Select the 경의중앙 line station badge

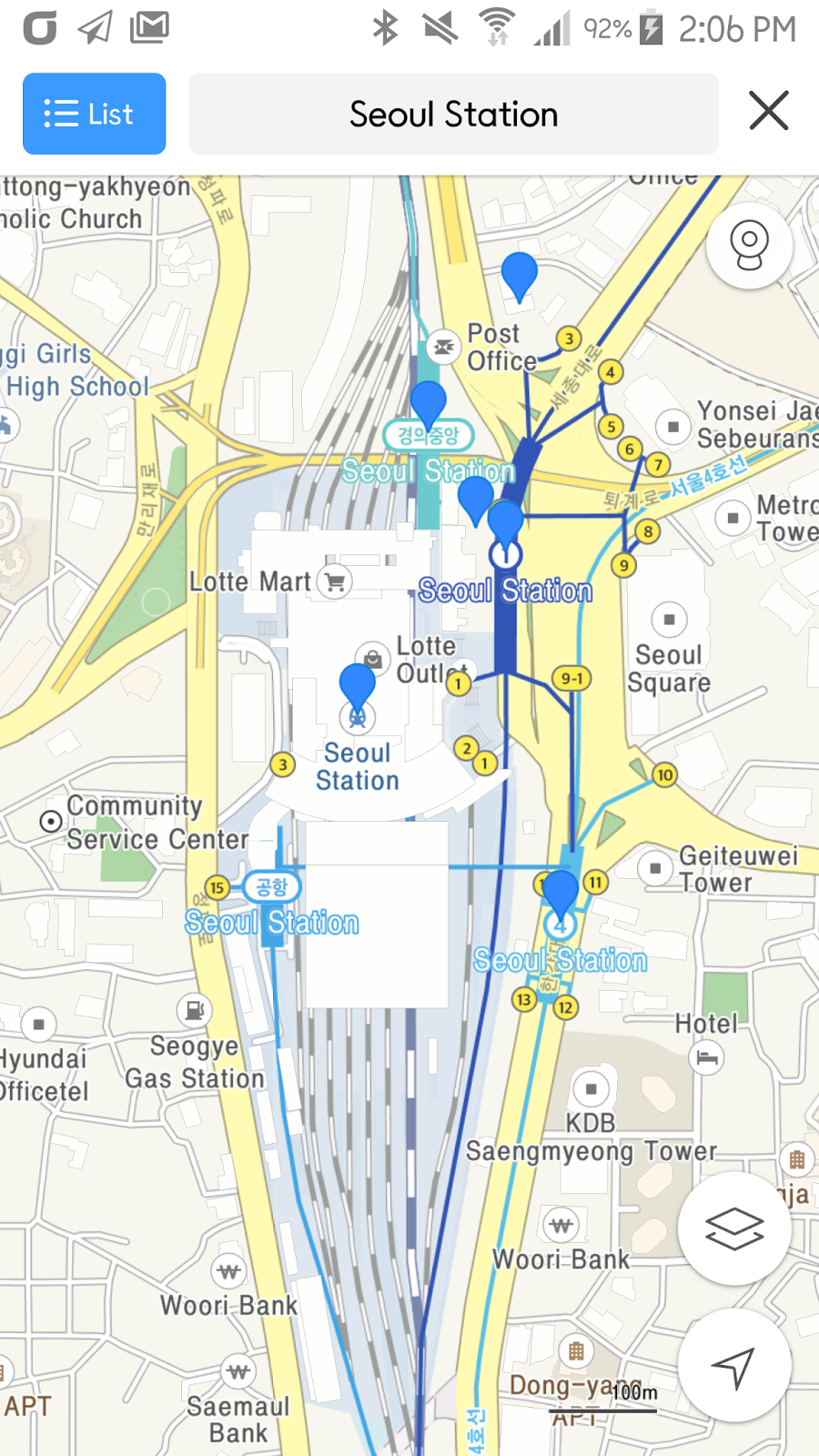[x=428, y=435]
